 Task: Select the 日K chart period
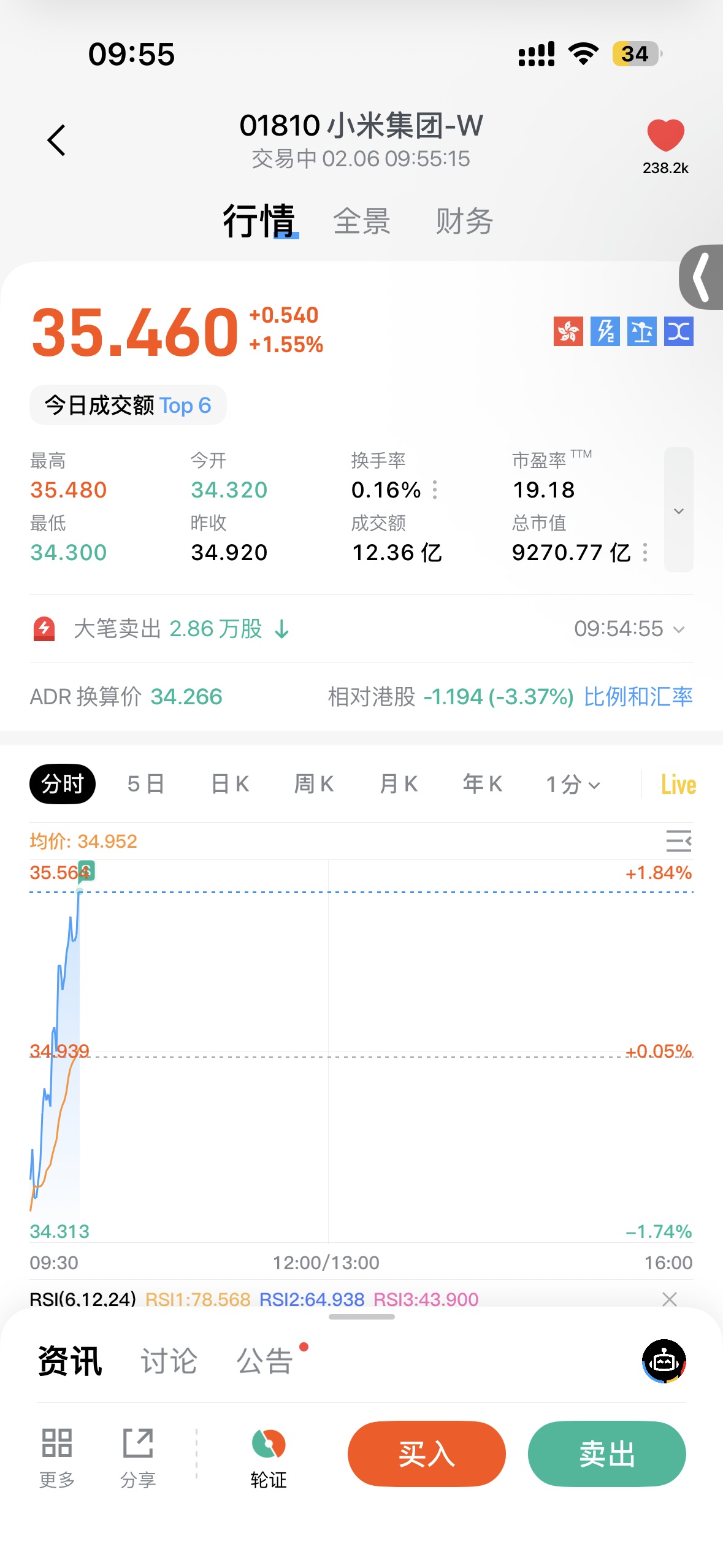tap(230, 784)
